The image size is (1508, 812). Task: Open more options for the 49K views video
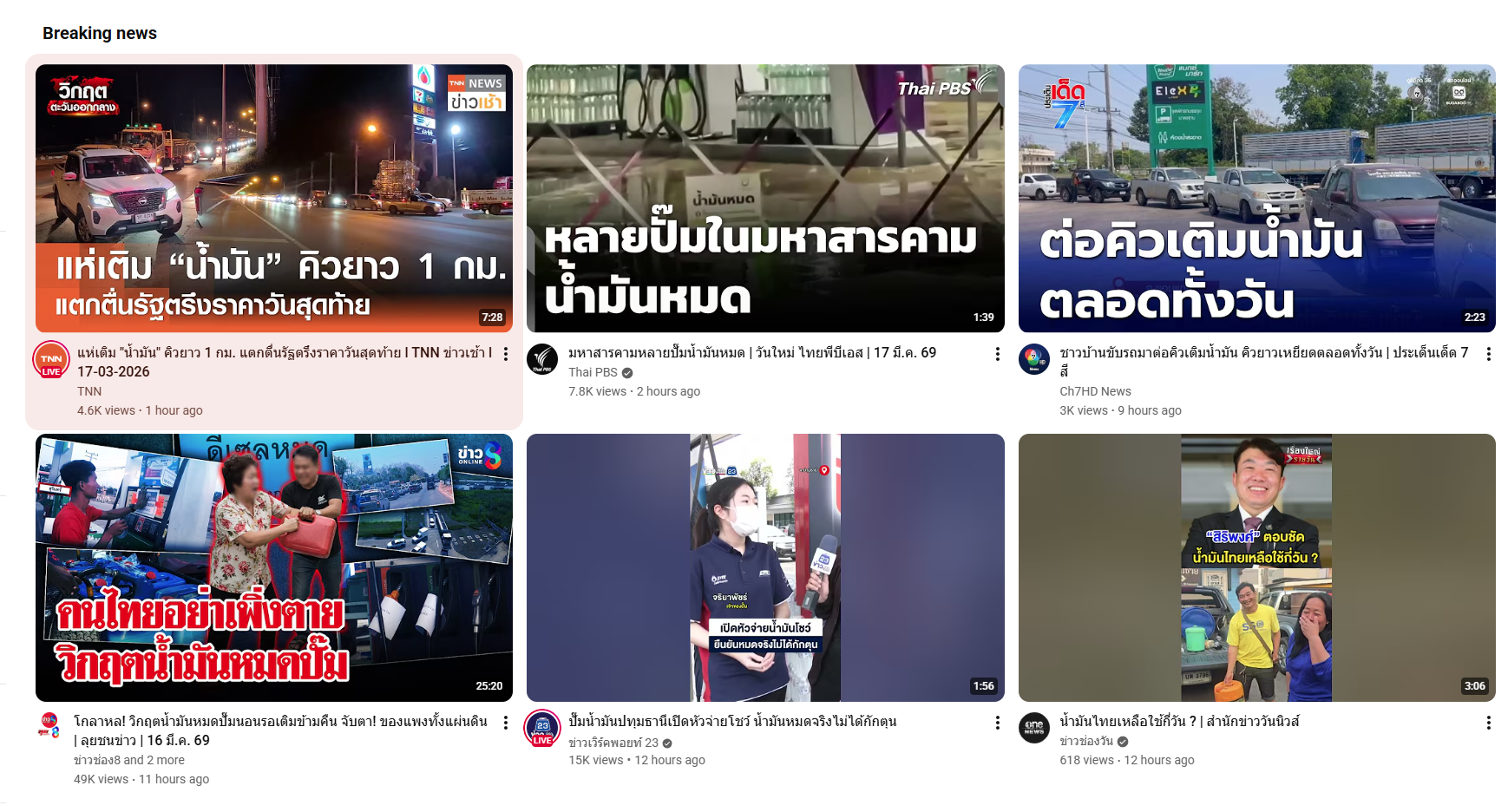[506, 723]
